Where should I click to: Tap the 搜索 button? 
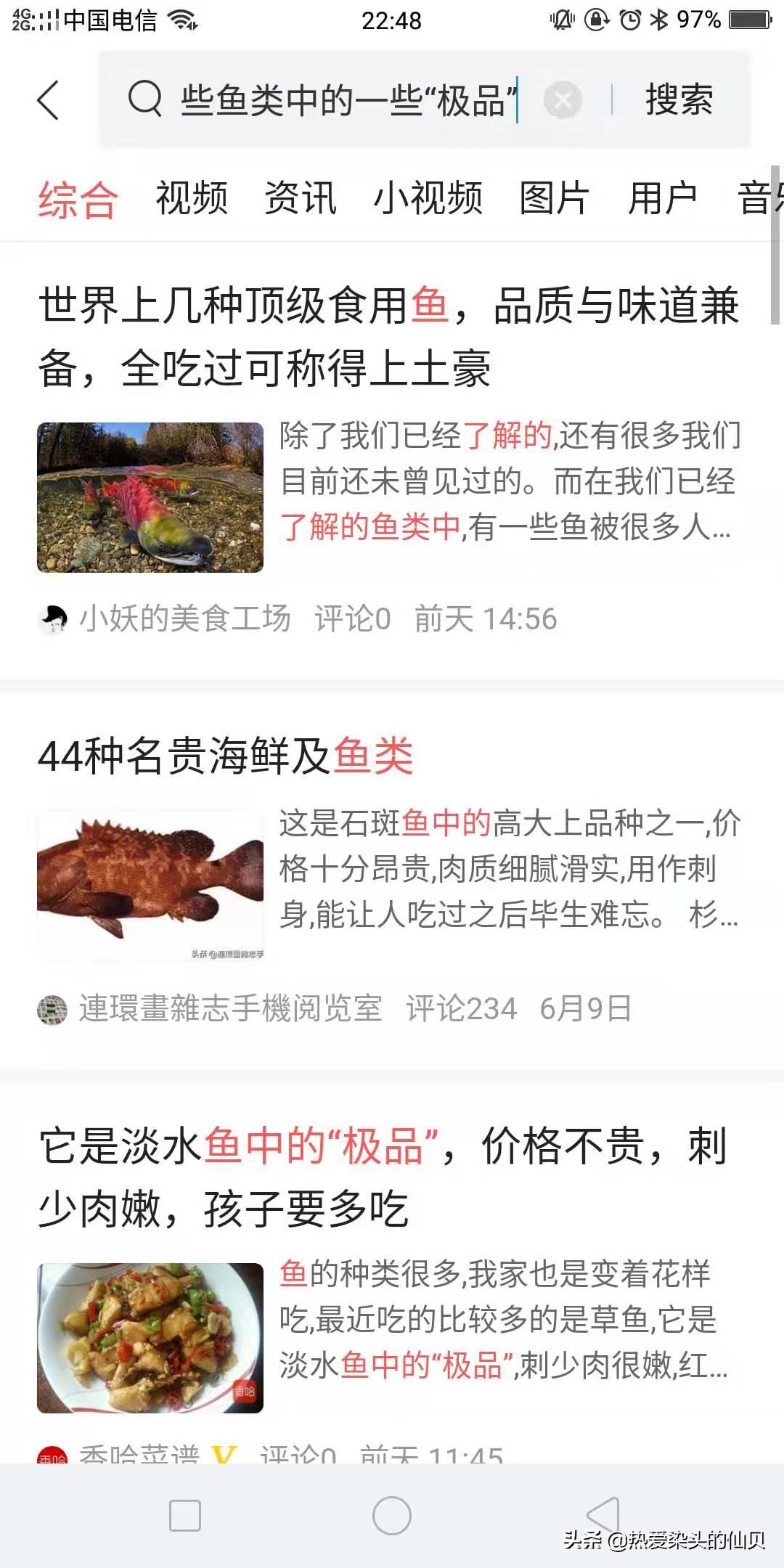point(677,102)
